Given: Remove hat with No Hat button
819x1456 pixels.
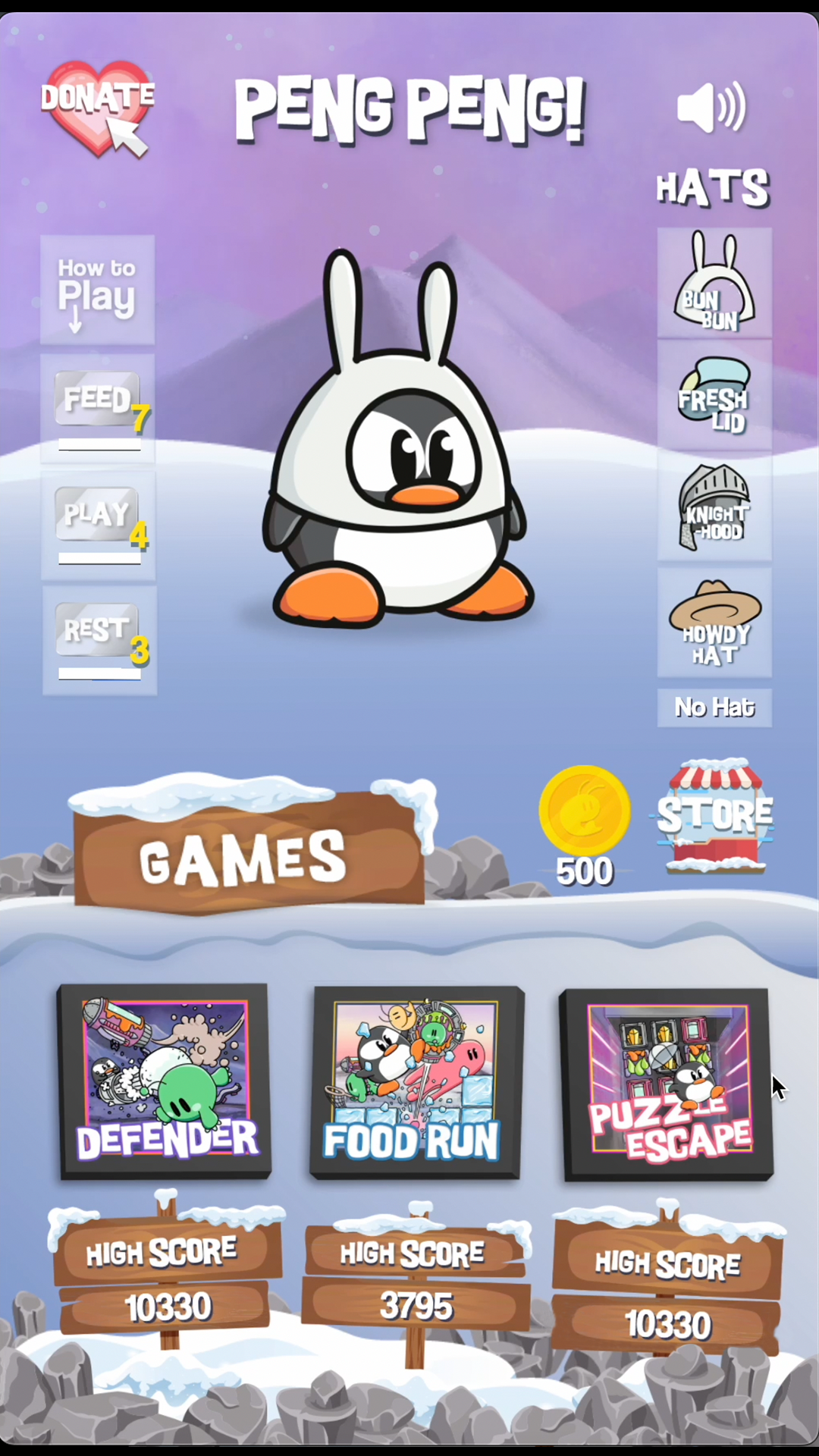Looking at the screenshot, I should pos(714,708).
